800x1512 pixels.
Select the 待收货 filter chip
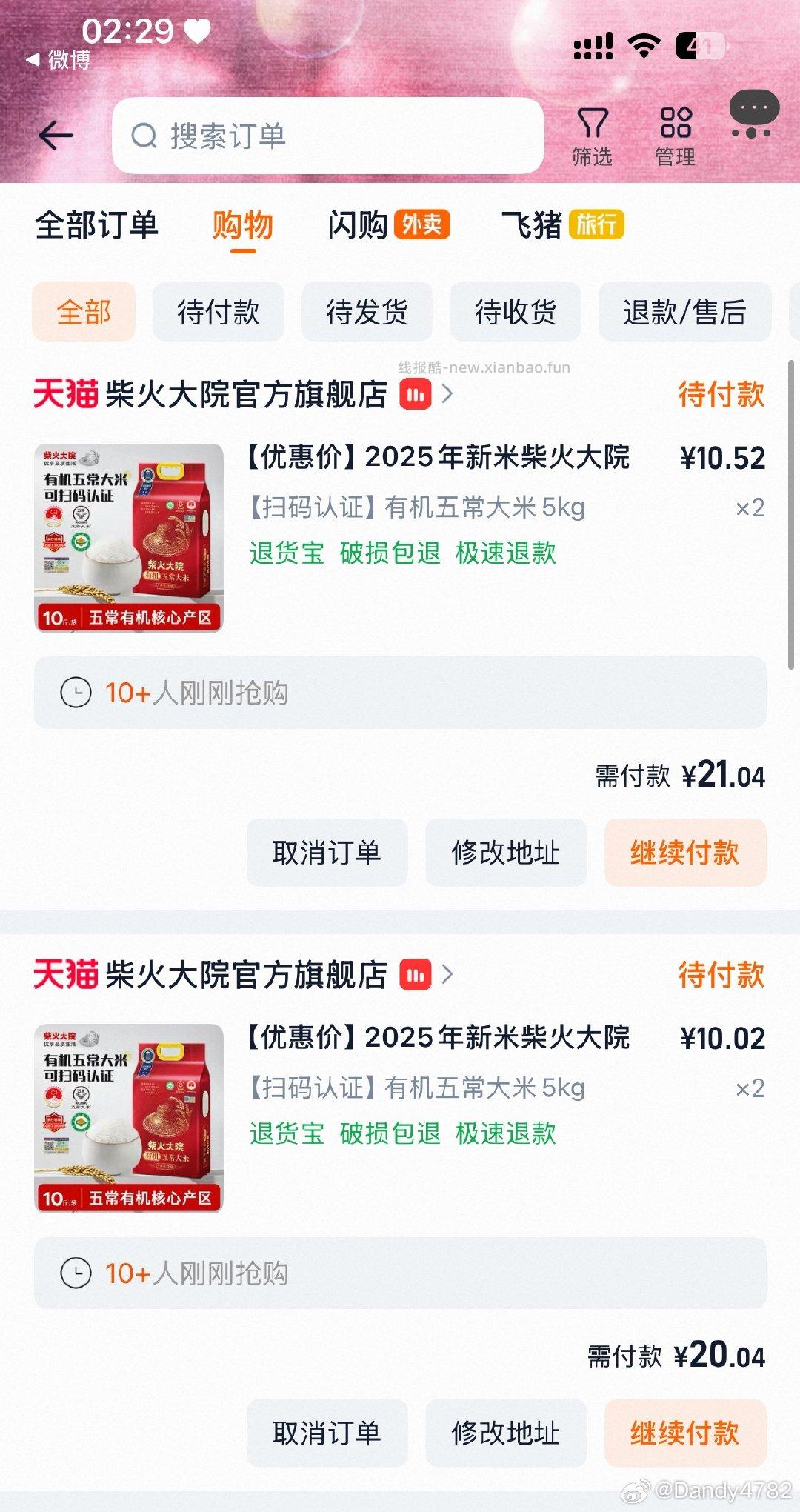pos(516,312)
